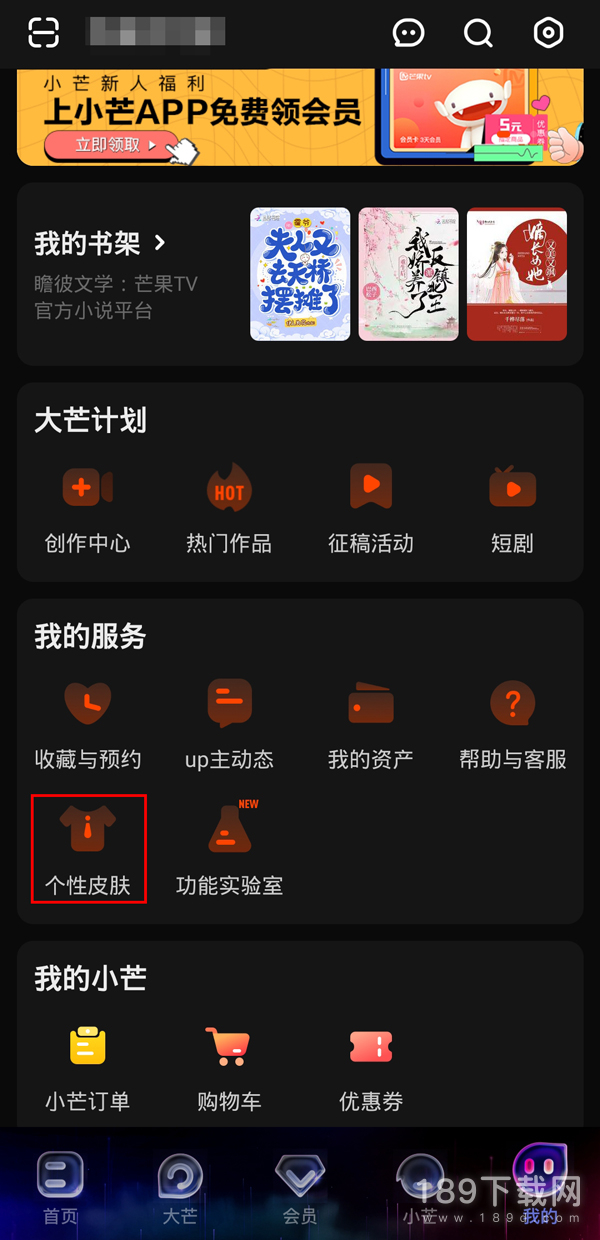600x1240 pixels.
Task: Open 购物车
Action: (x=229, y=1068)
